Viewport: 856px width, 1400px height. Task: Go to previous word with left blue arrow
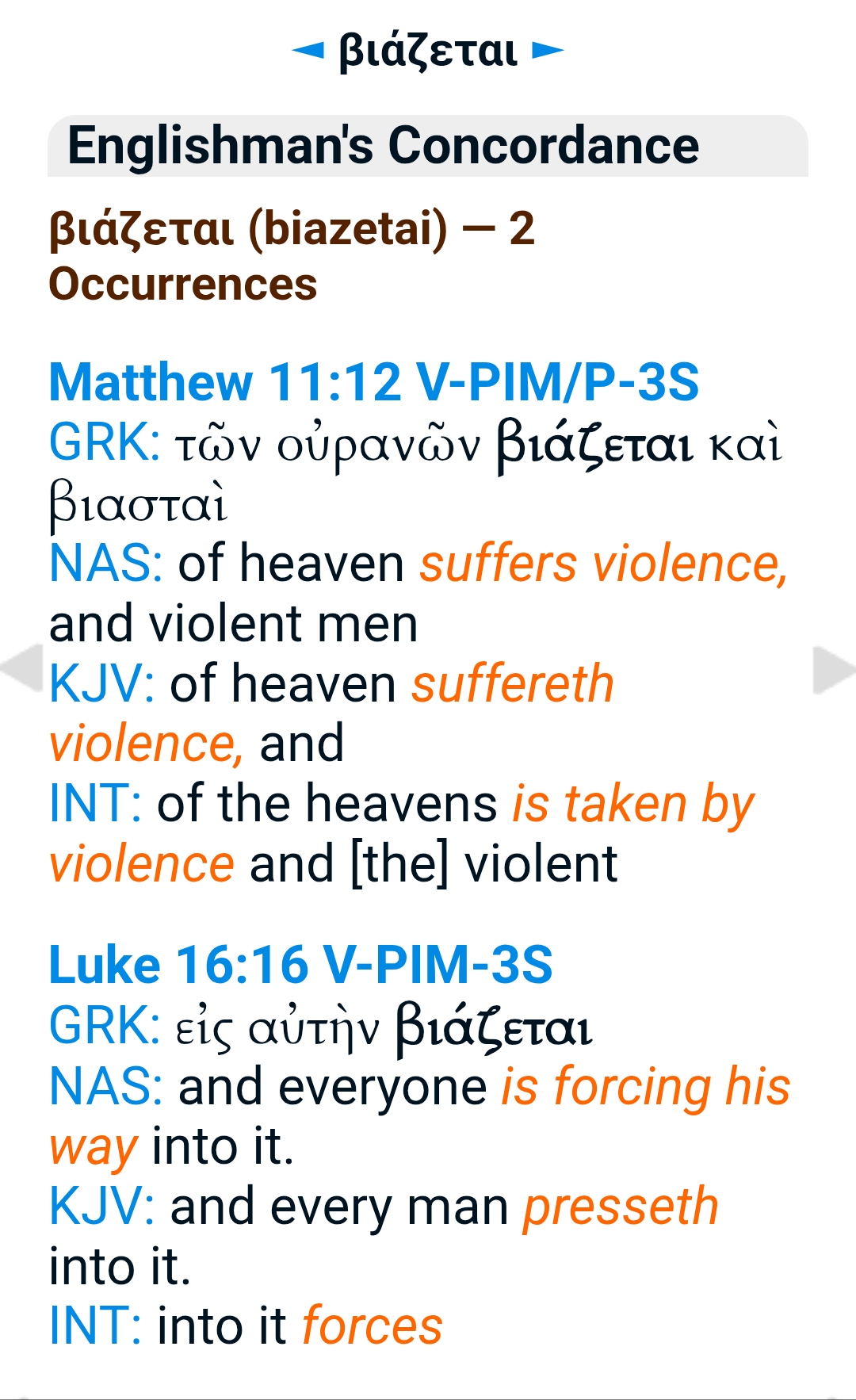[x=308, y=51]
